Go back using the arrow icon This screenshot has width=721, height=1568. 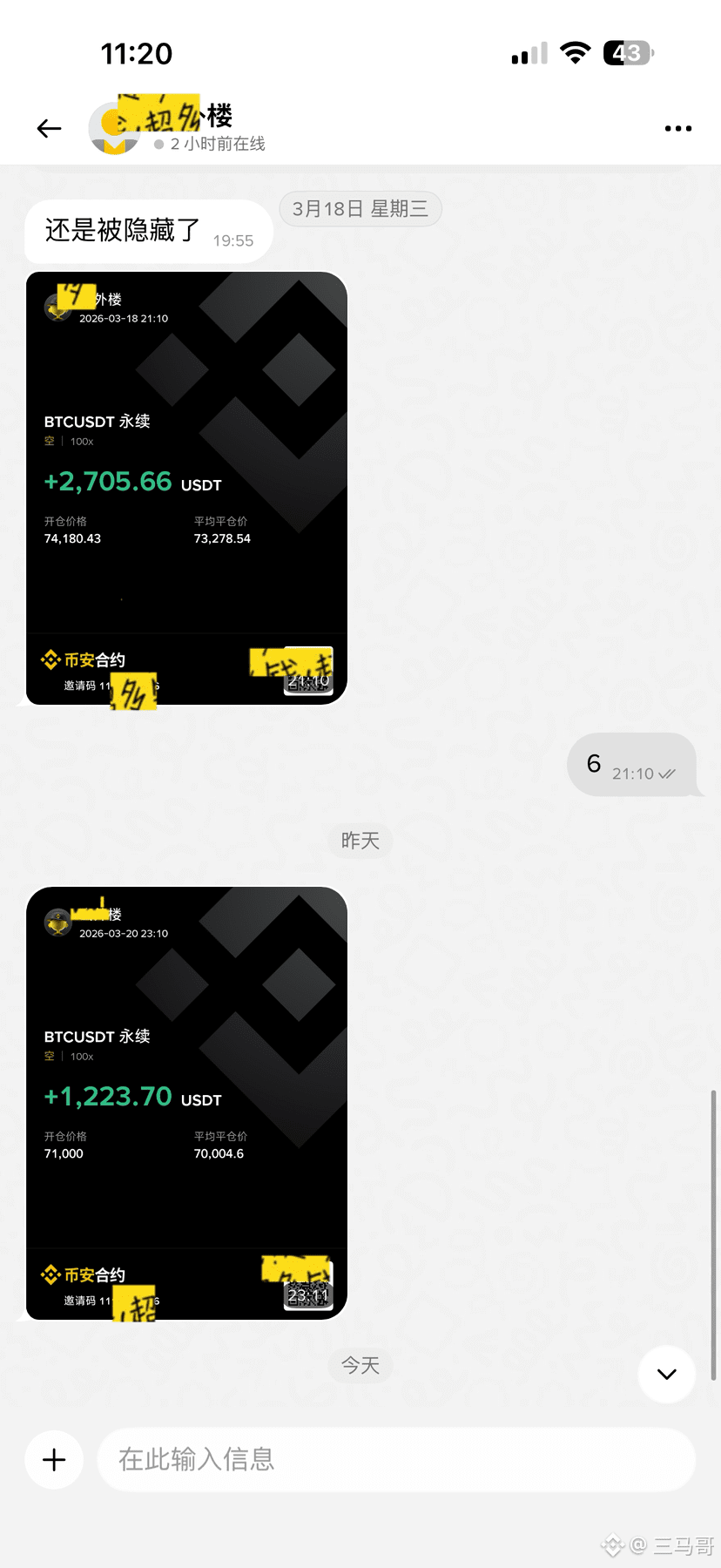pyautogui.click(x=50, y=129)
